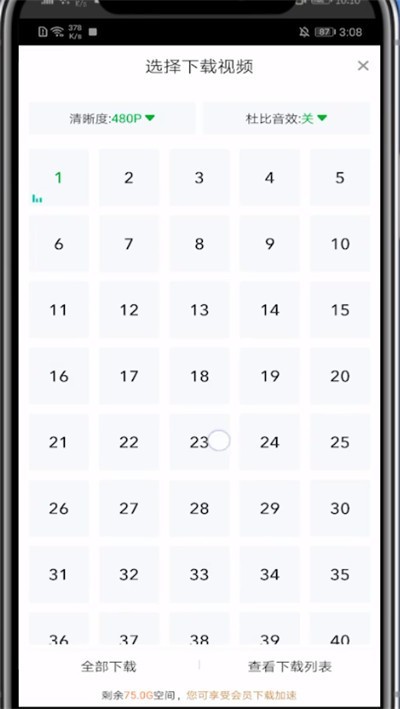Open the 清晰度 480P quality dropdown

pyautogui.click(x=112, y=118)
